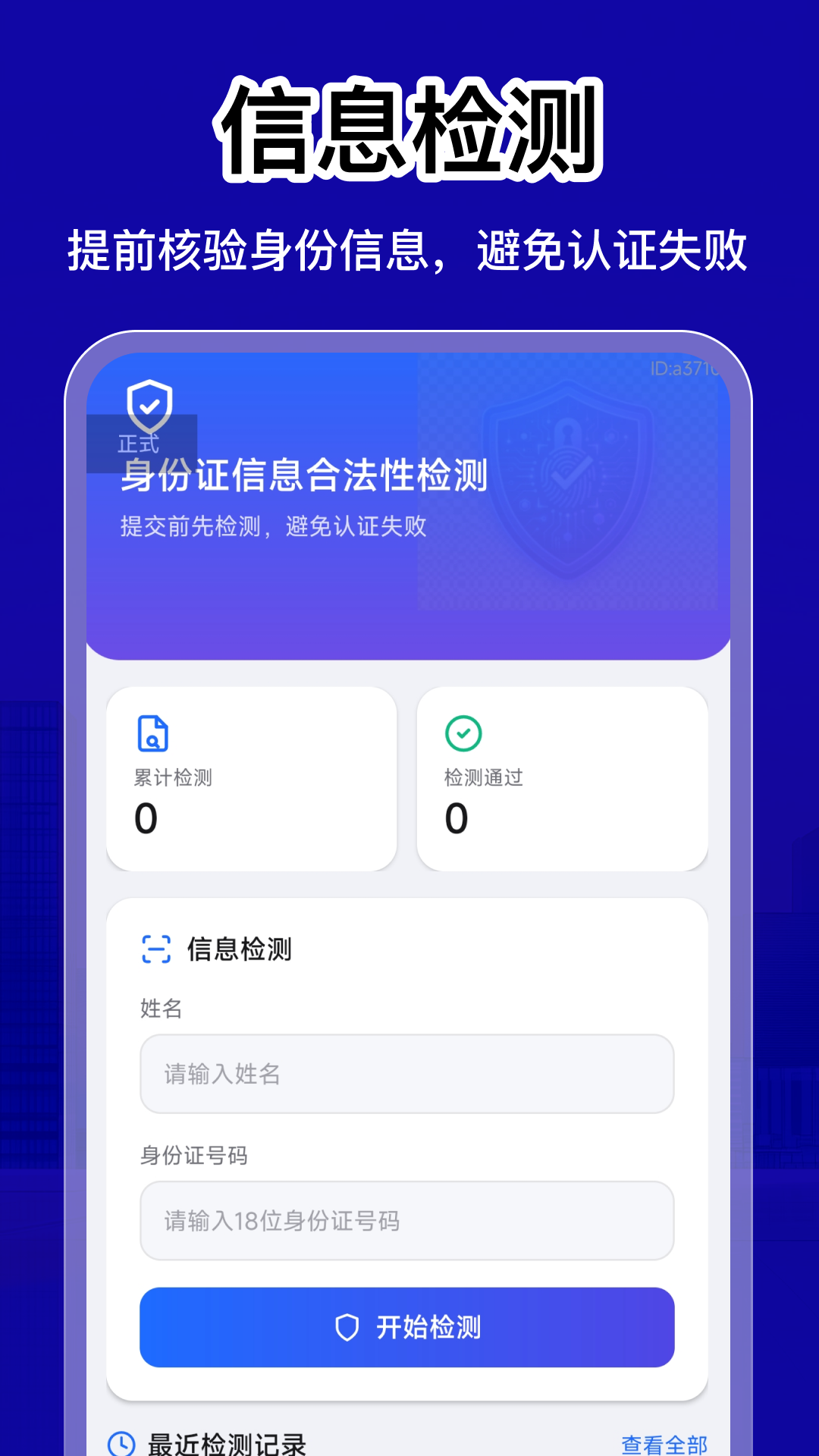Click the shield icon inside the 开始检测 button
Image resolution: width=819 pixels, height=1456 pixels.
click(349, 1326)
